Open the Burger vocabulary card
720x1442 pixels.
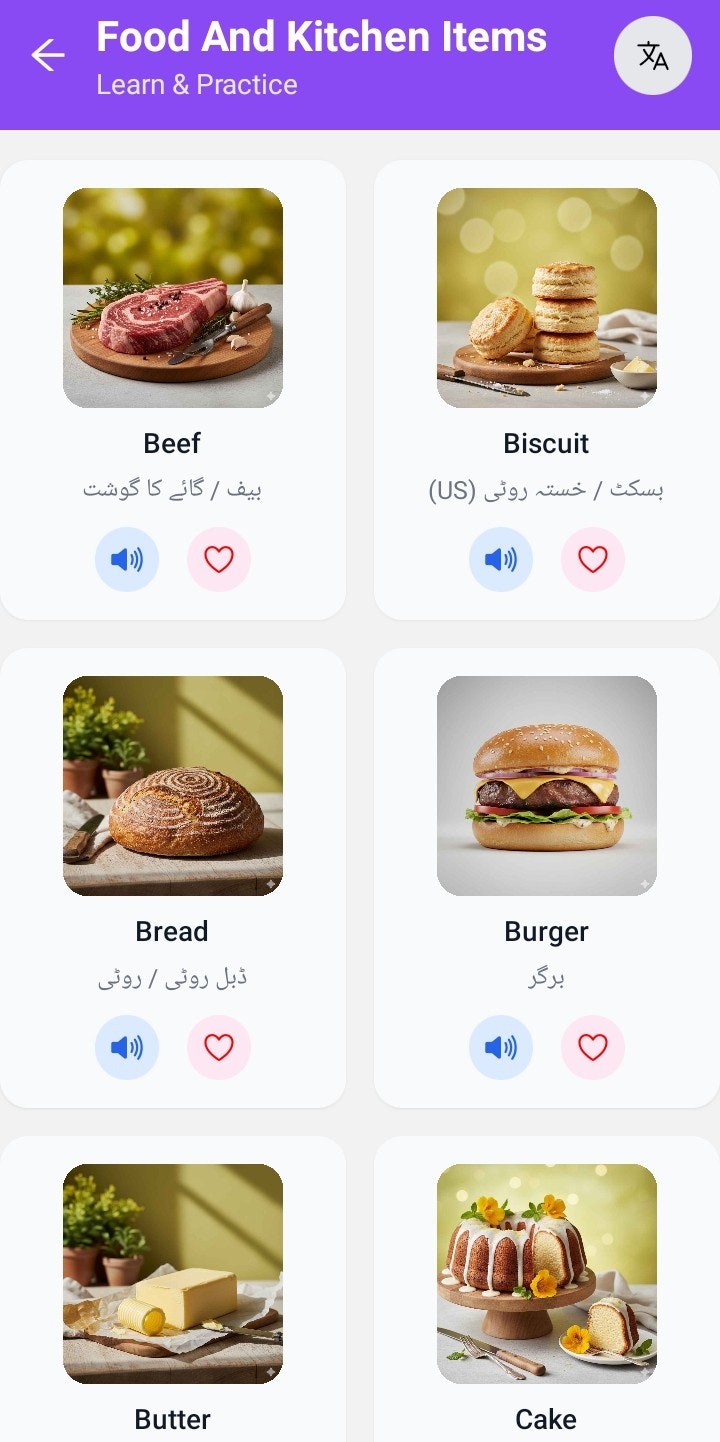click(x=545, y=870)
